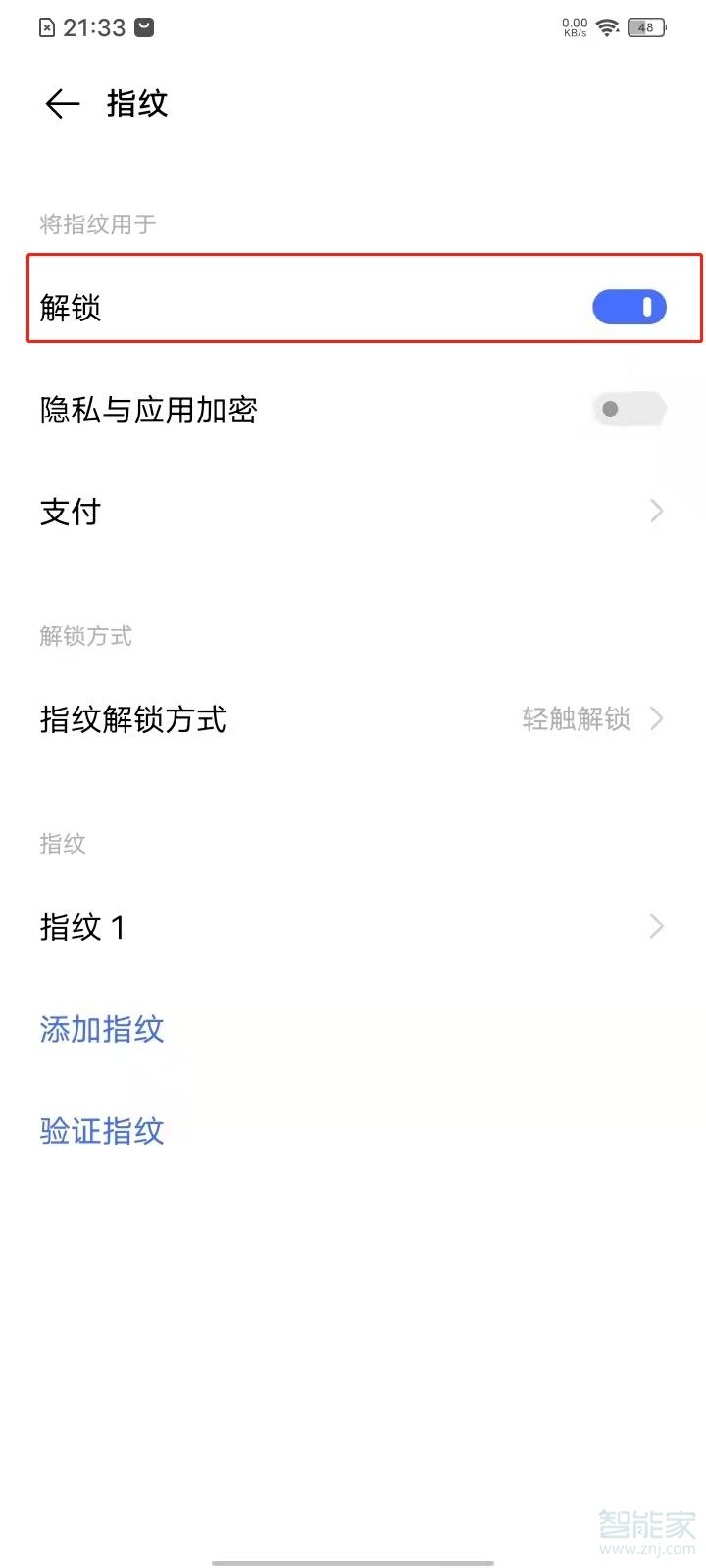Screen dimensions: 706x1568
Task: Enable 隐私与应用加密 toggle
Action: (629, 409)
